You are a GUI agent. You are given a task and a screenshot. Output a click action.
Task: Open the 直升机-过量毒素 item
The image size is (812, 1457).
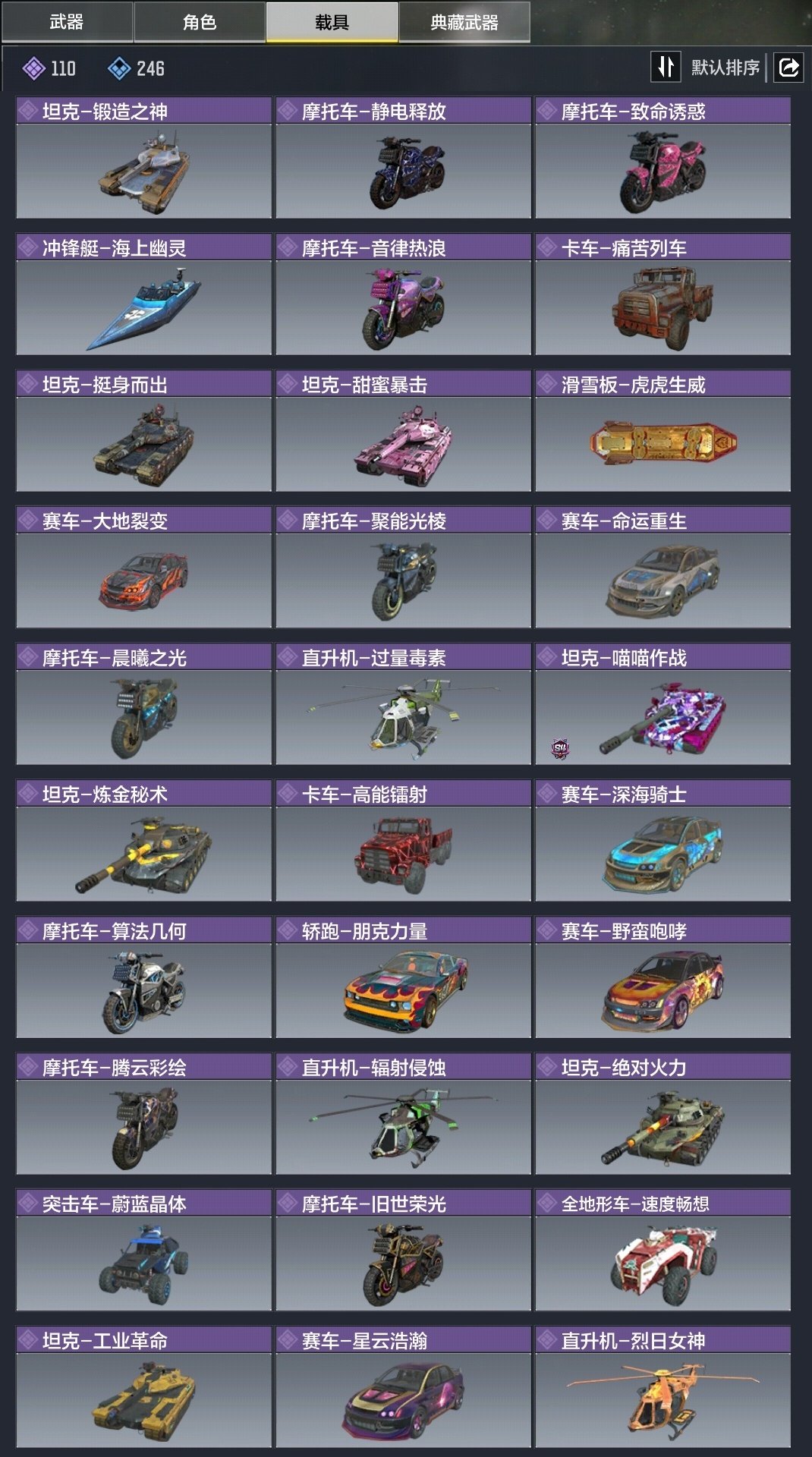pos(403,704)
